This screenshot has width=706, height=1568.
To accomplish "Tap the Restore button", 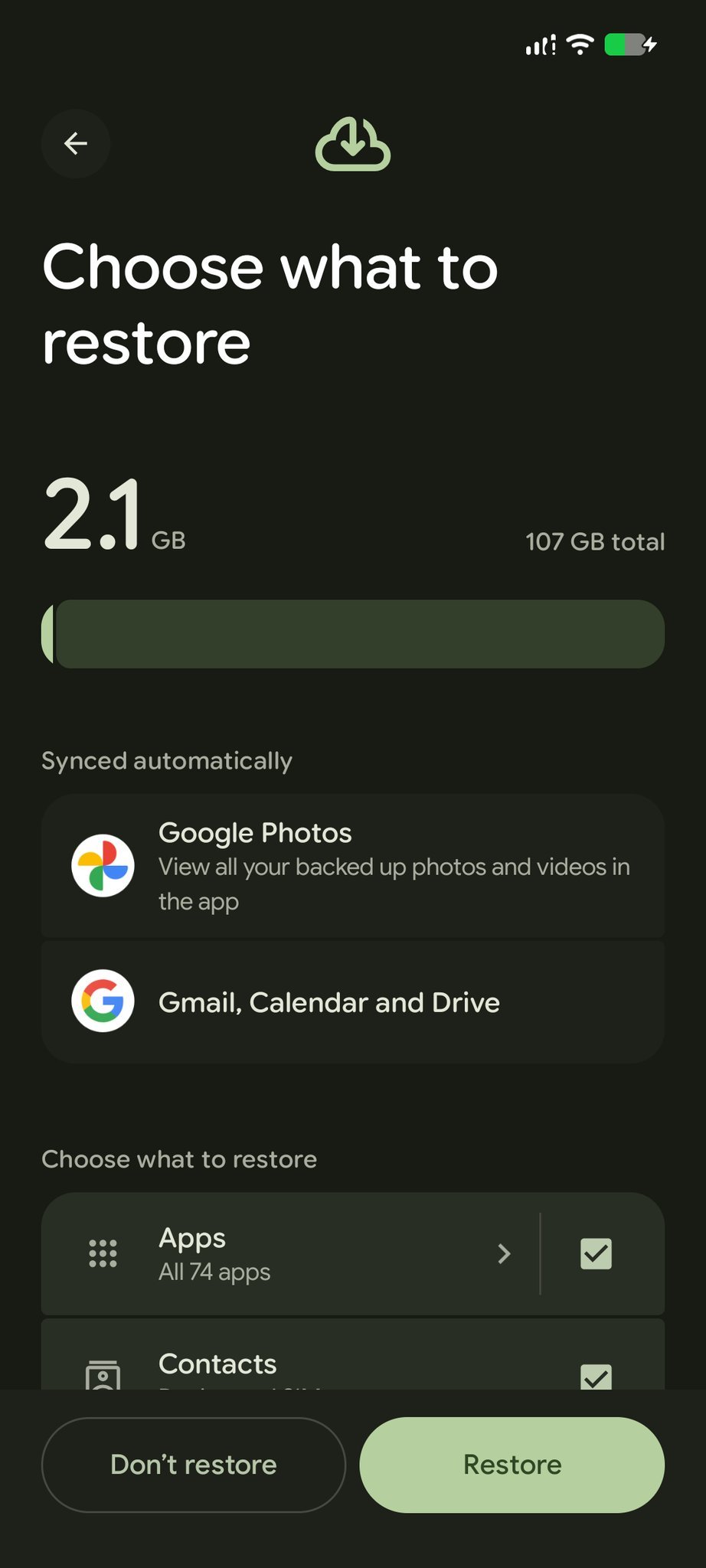I will click(x=512, y=1464).
